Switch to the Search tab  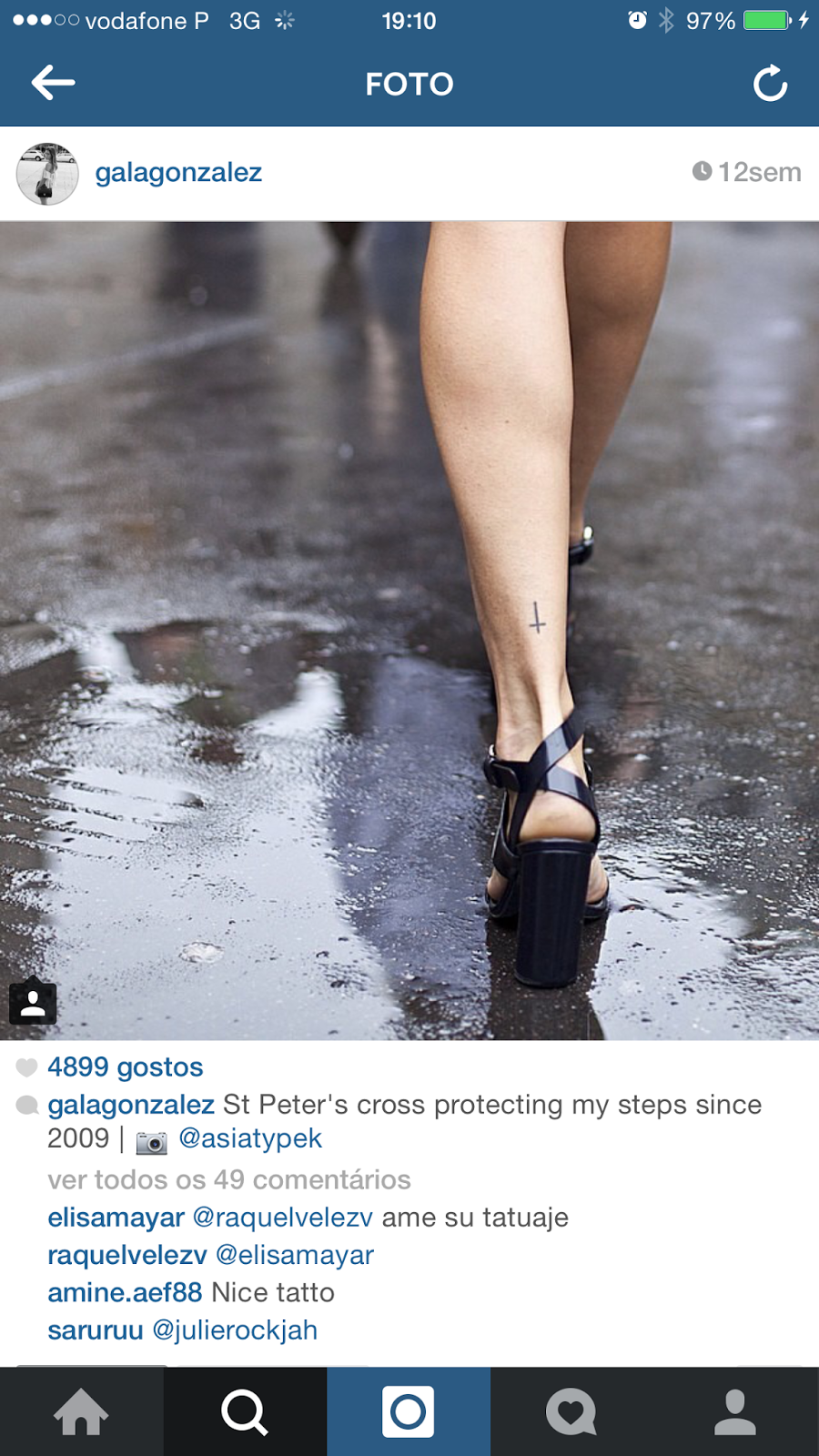click(245, 1411)
